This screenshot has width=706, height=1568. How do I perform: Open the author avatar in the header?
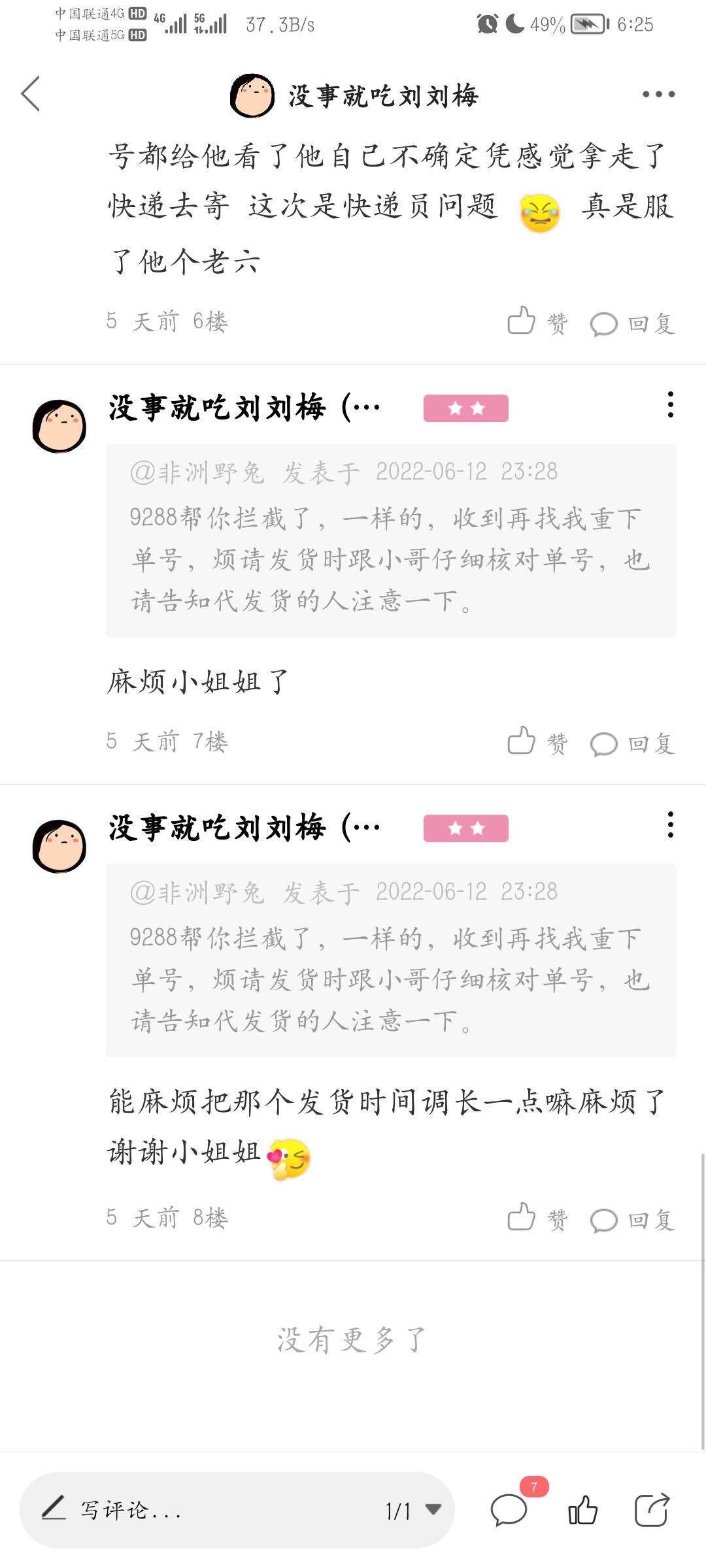(x=252, y=95)
